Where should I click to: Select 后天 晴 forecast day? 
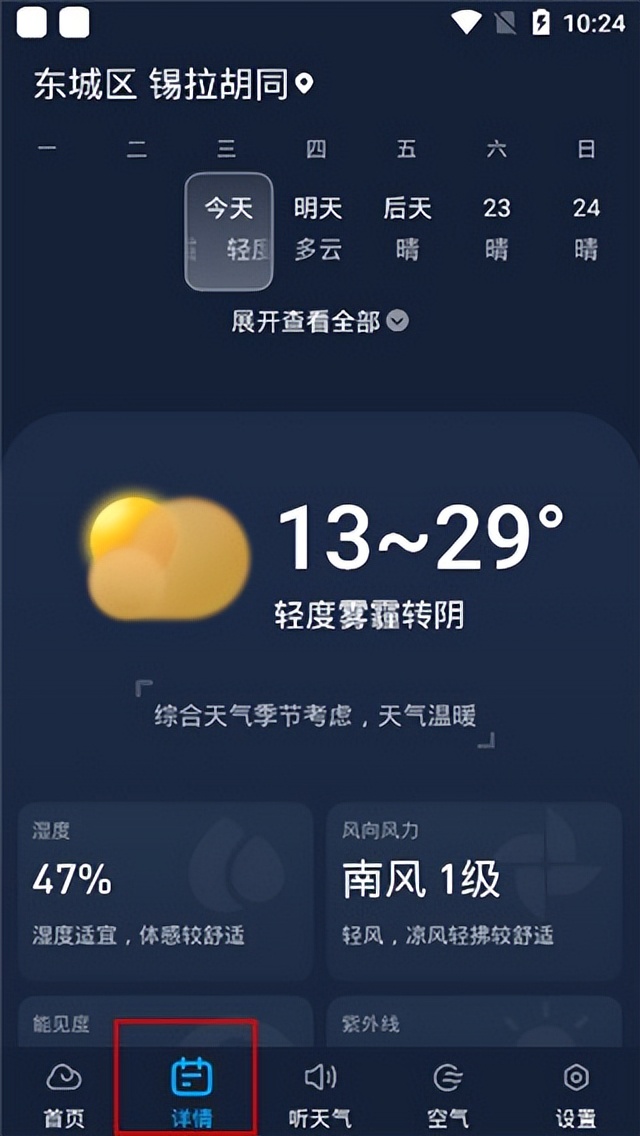coord(407,229)
